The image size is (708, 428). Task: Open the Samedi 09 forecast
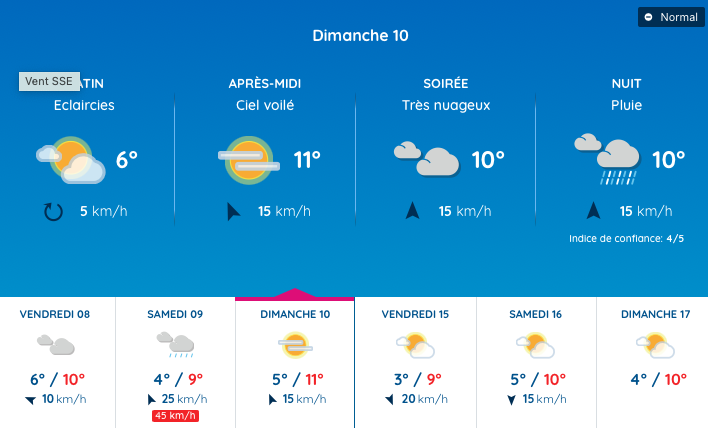(x=175, y=362)
